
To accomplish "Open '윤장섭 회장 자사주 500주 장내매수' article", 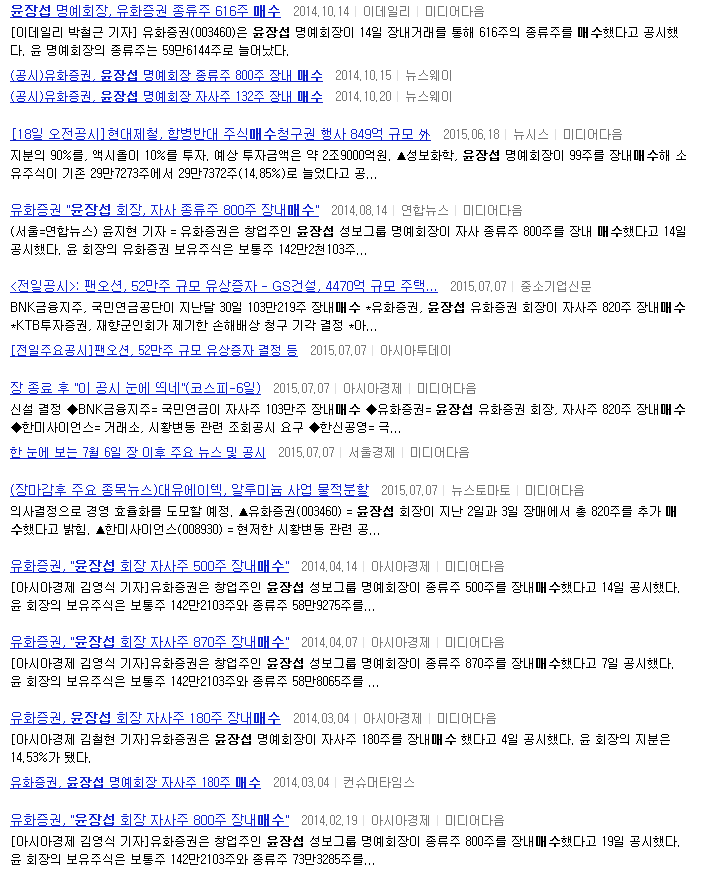I will pyautogui.click(x=149, y=566).
